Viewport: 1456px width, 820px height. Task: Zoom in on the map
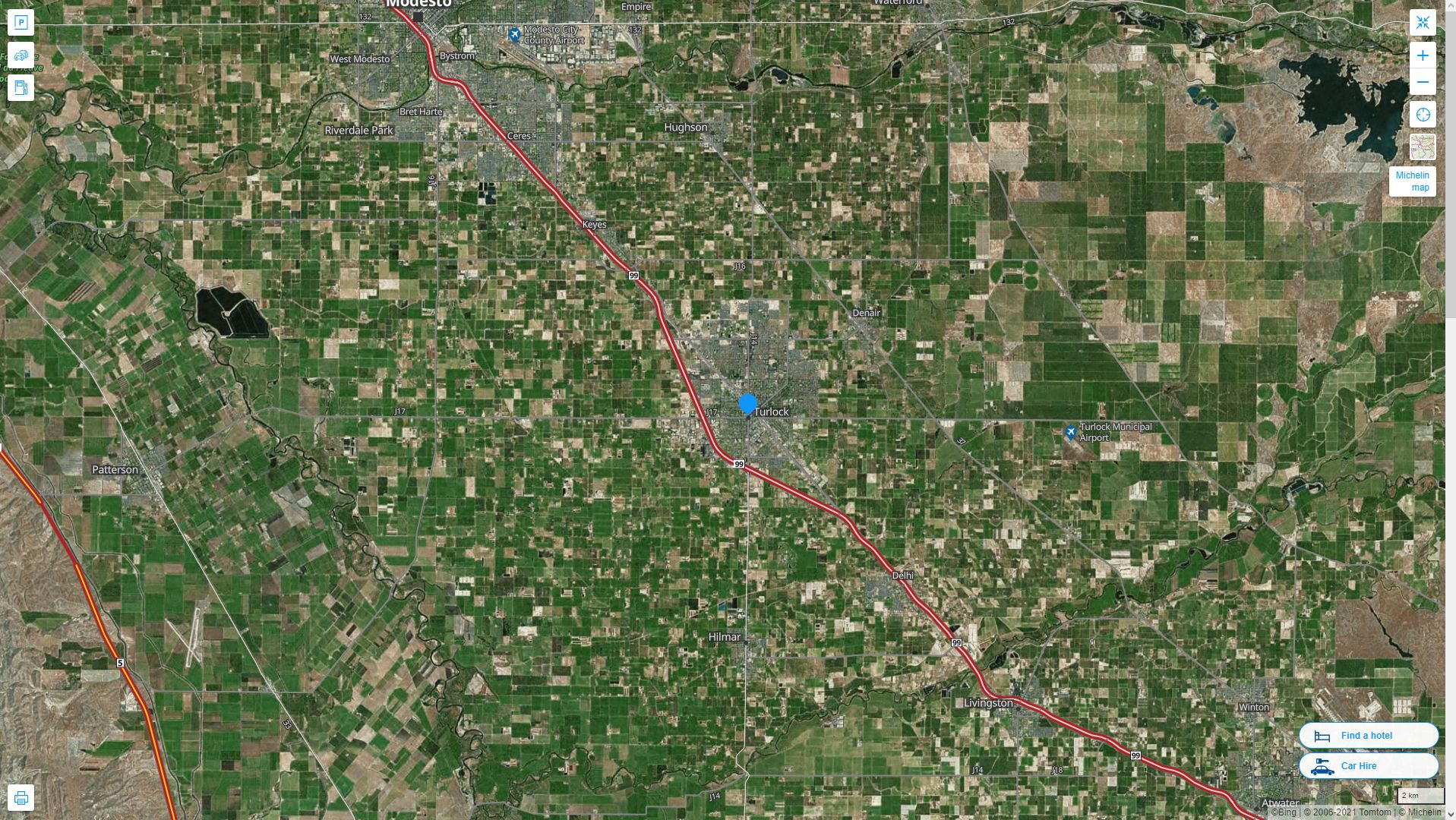[x=1423, y=55]
